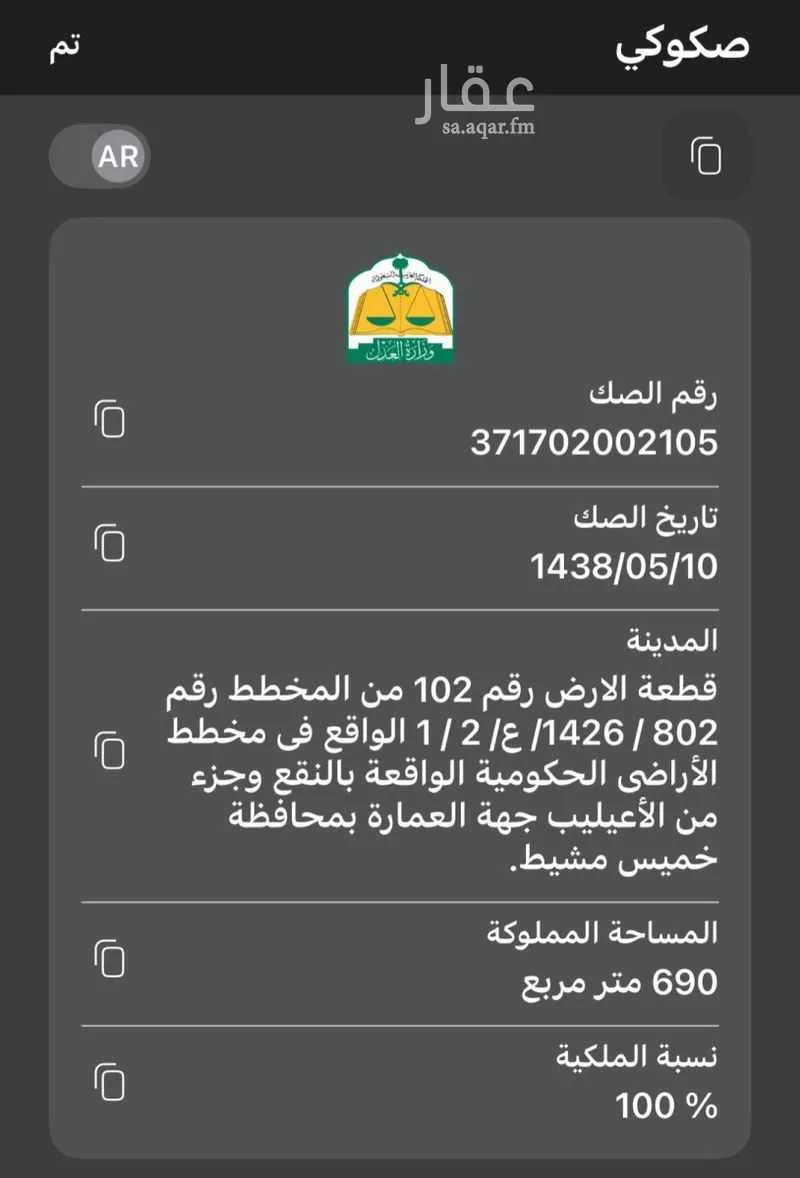
Task: Switch the language using the AR toggle
Action: click(99, 156)
